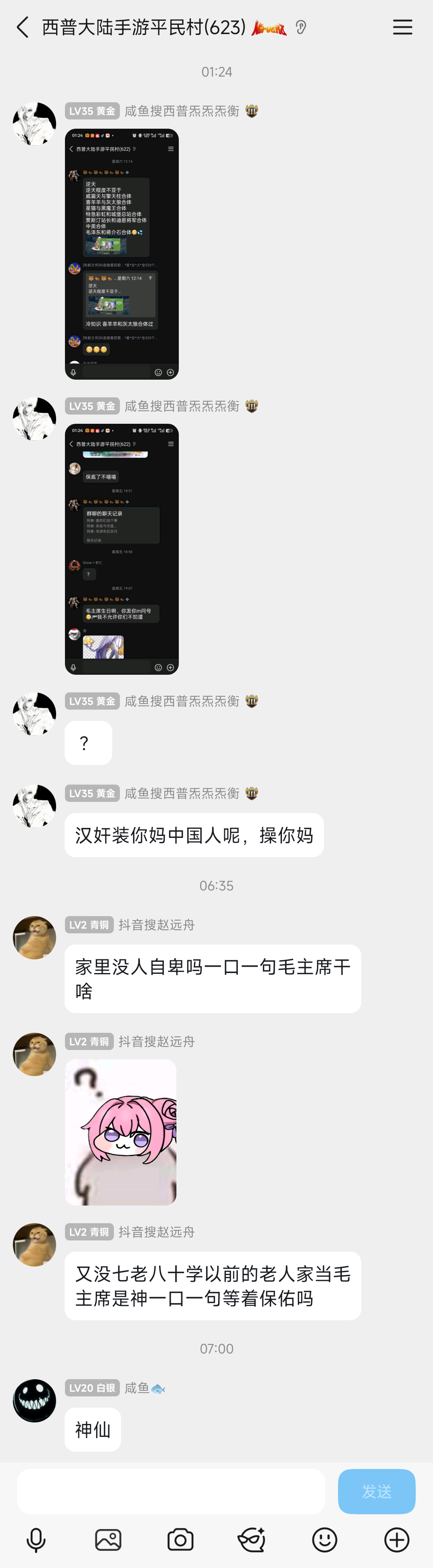Focus the message input field
The width and height of the screenshot is (433, 1568).
[170, 1491]
